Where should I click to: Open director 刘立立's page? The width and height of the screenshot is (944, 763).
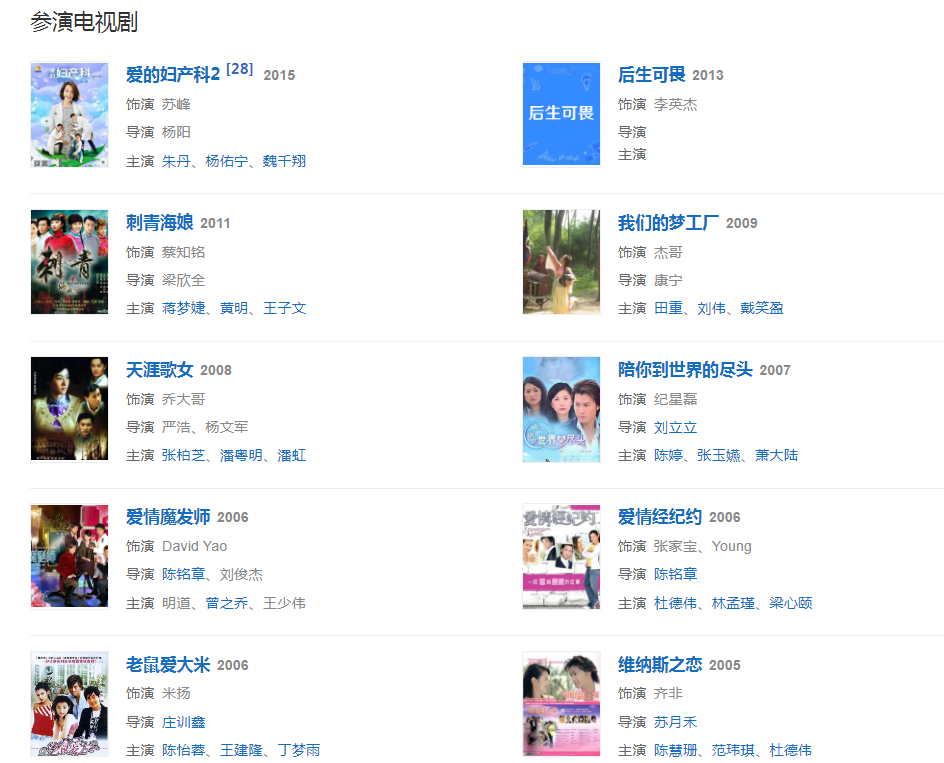point(675,427)
